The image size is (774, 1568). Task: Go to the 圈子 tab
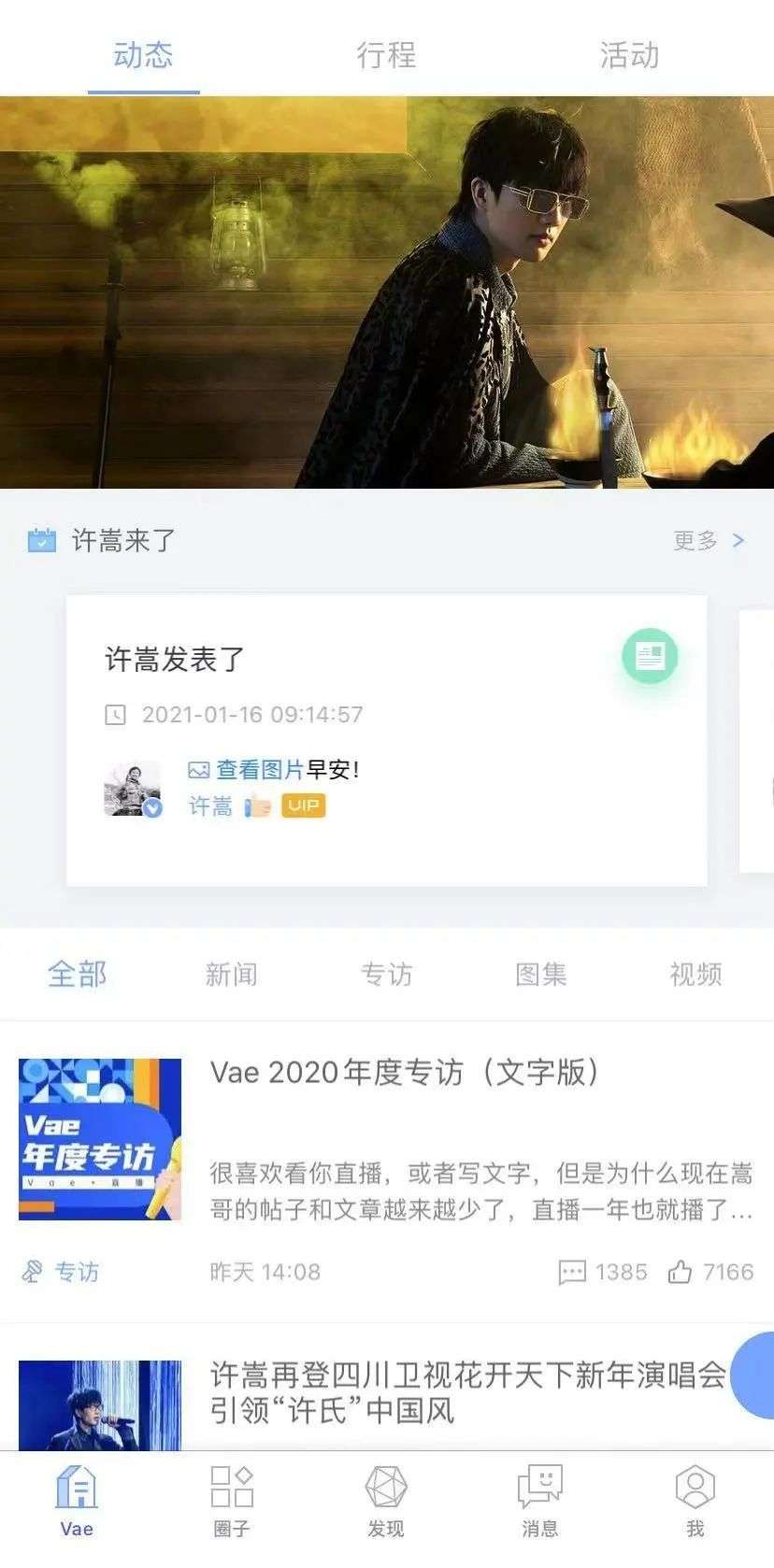click(231, 1501)
